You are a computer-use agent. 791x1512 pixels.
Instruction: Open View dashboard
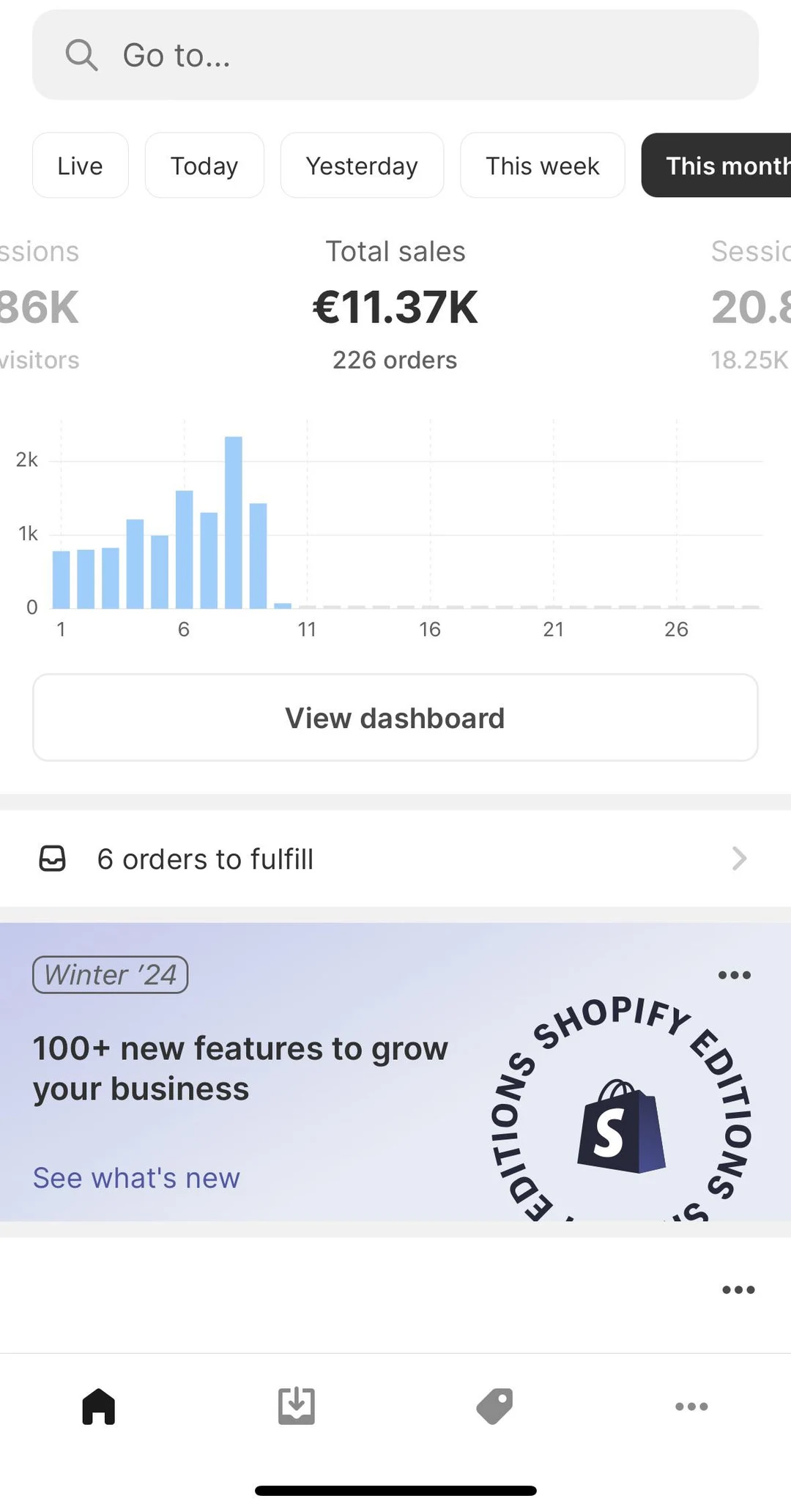(x=395, y=717)
